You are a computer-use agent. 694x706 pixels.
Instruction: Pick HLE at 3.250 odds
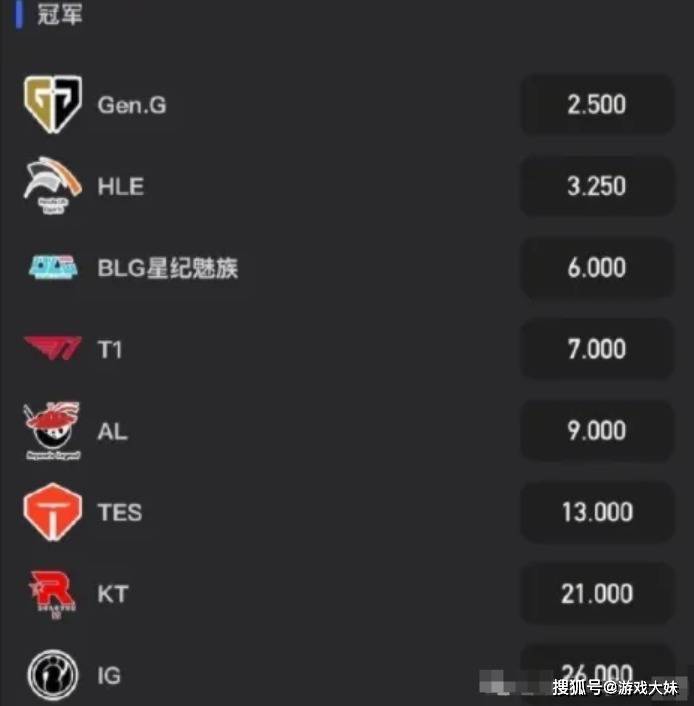click(x=597, y=186)
